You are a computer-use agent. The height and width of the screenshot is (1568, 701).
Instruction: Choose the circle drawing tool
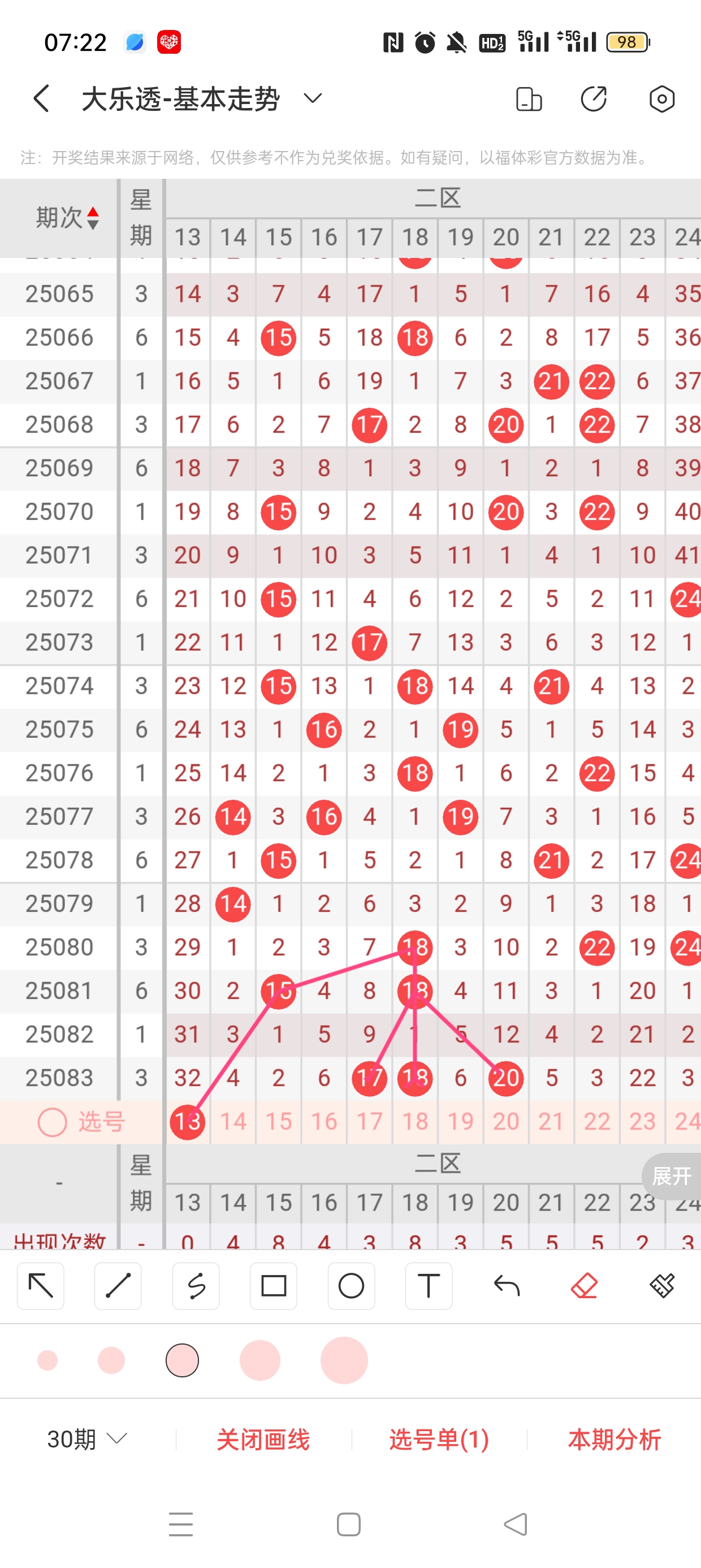(351, 1286)
